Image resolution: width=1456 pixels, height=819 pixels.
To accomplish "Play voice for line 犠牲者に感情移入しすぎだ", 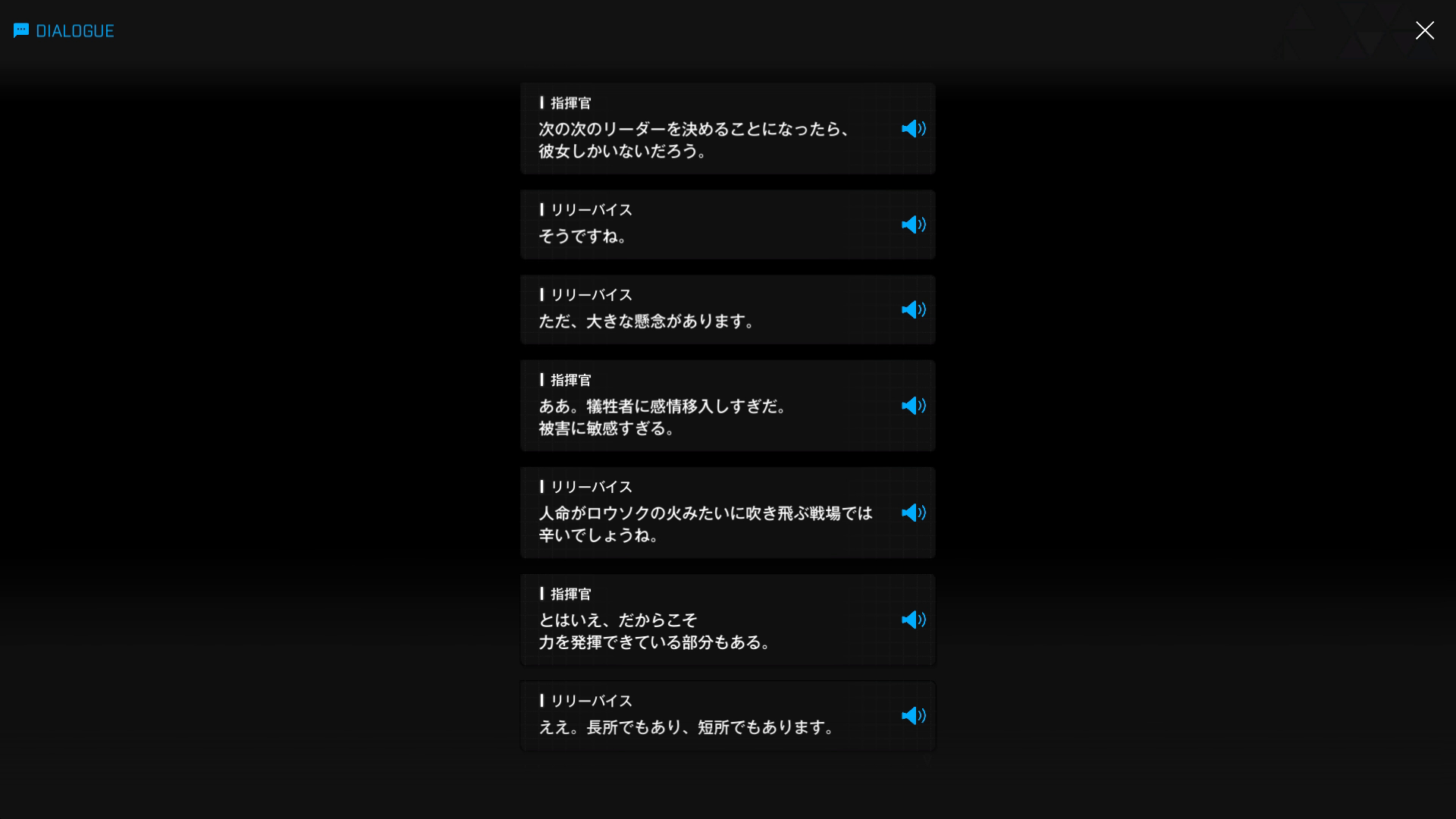I will tap(913, 406).
